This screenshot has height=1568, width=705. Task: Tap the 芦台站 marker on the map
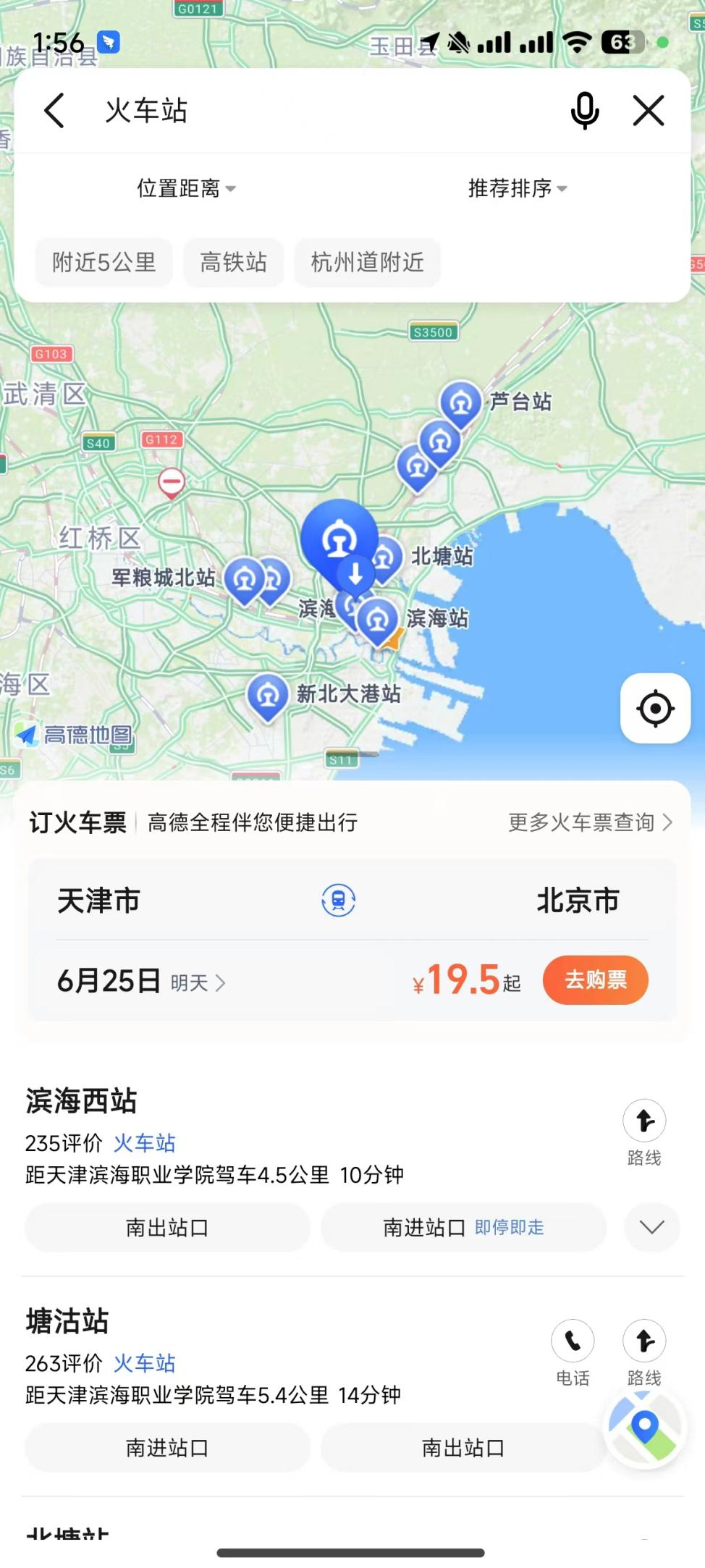pos(461,404)
